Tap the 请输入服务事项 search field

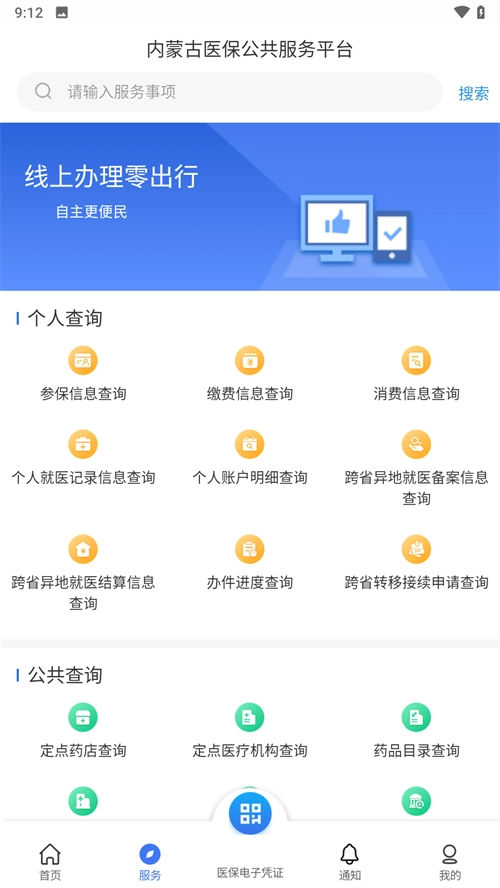229,92
